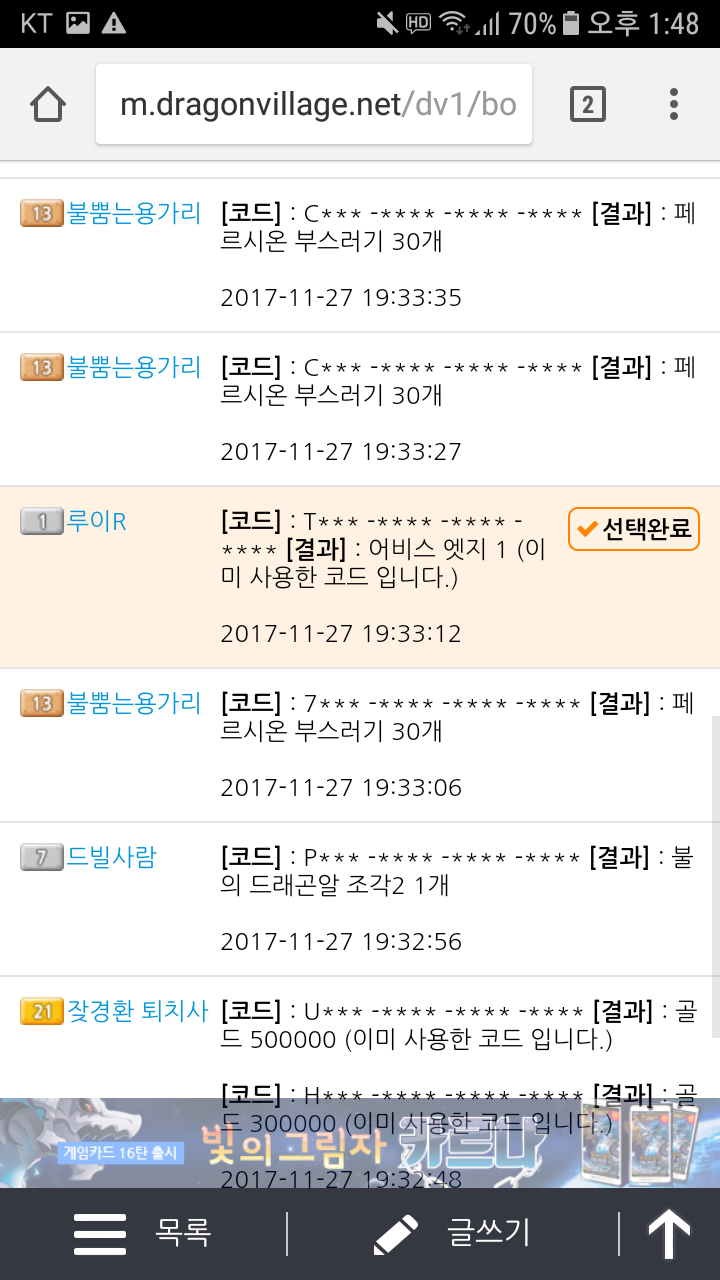Go to the 목록 list view
Screen dimensions: 720x1280
tap(145, 1233)
